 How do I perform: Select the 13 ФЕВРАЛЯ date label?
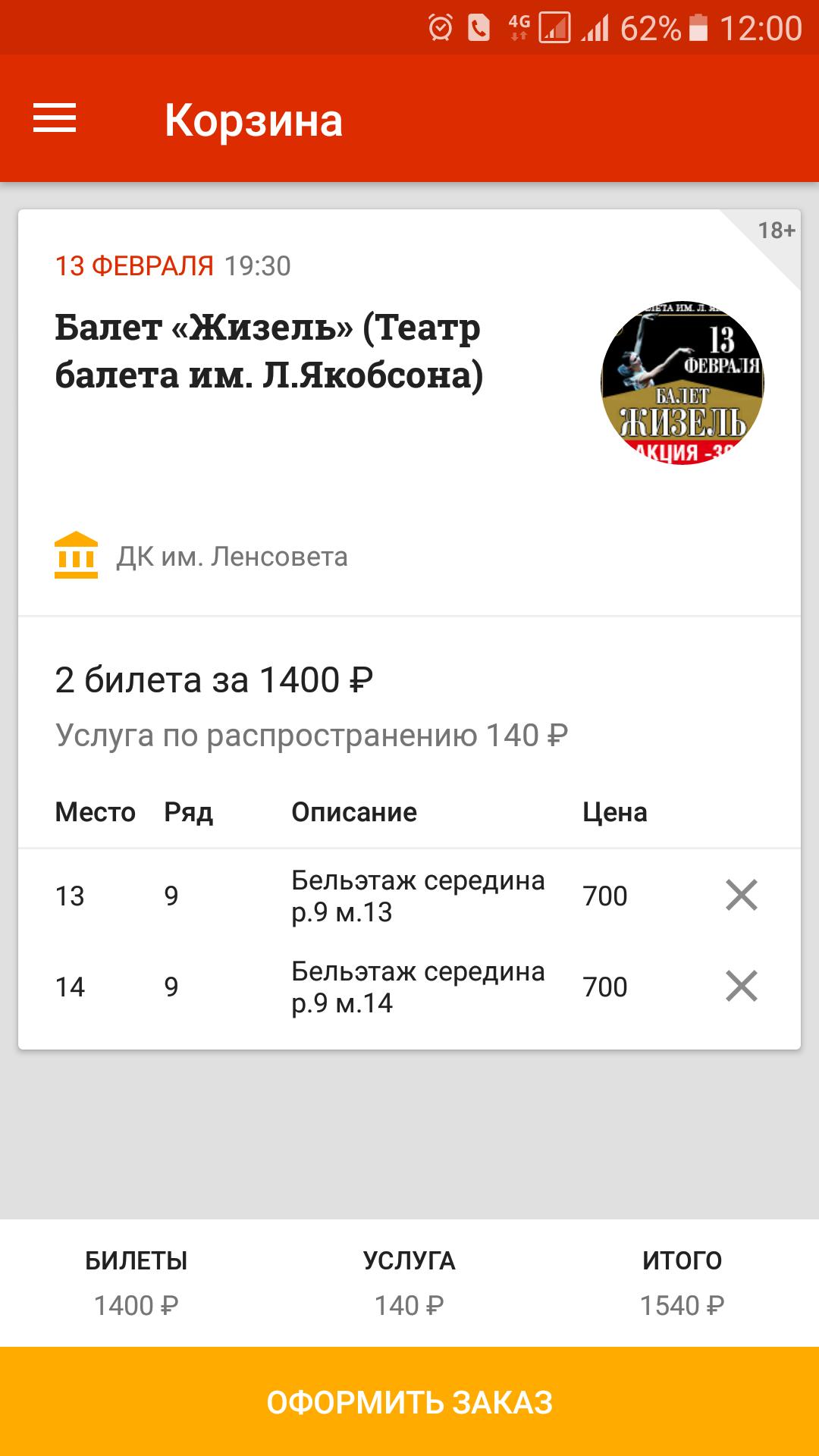[x=134, y=265]
